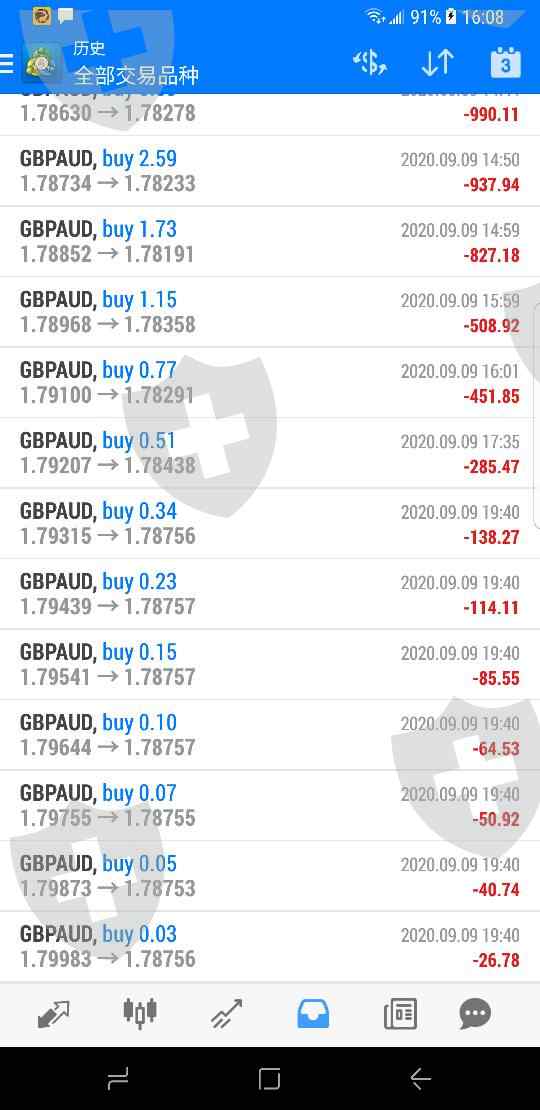Select the History inbox tab
The width and height of the screenshot is (540, 1110).
pos(313,1014)
